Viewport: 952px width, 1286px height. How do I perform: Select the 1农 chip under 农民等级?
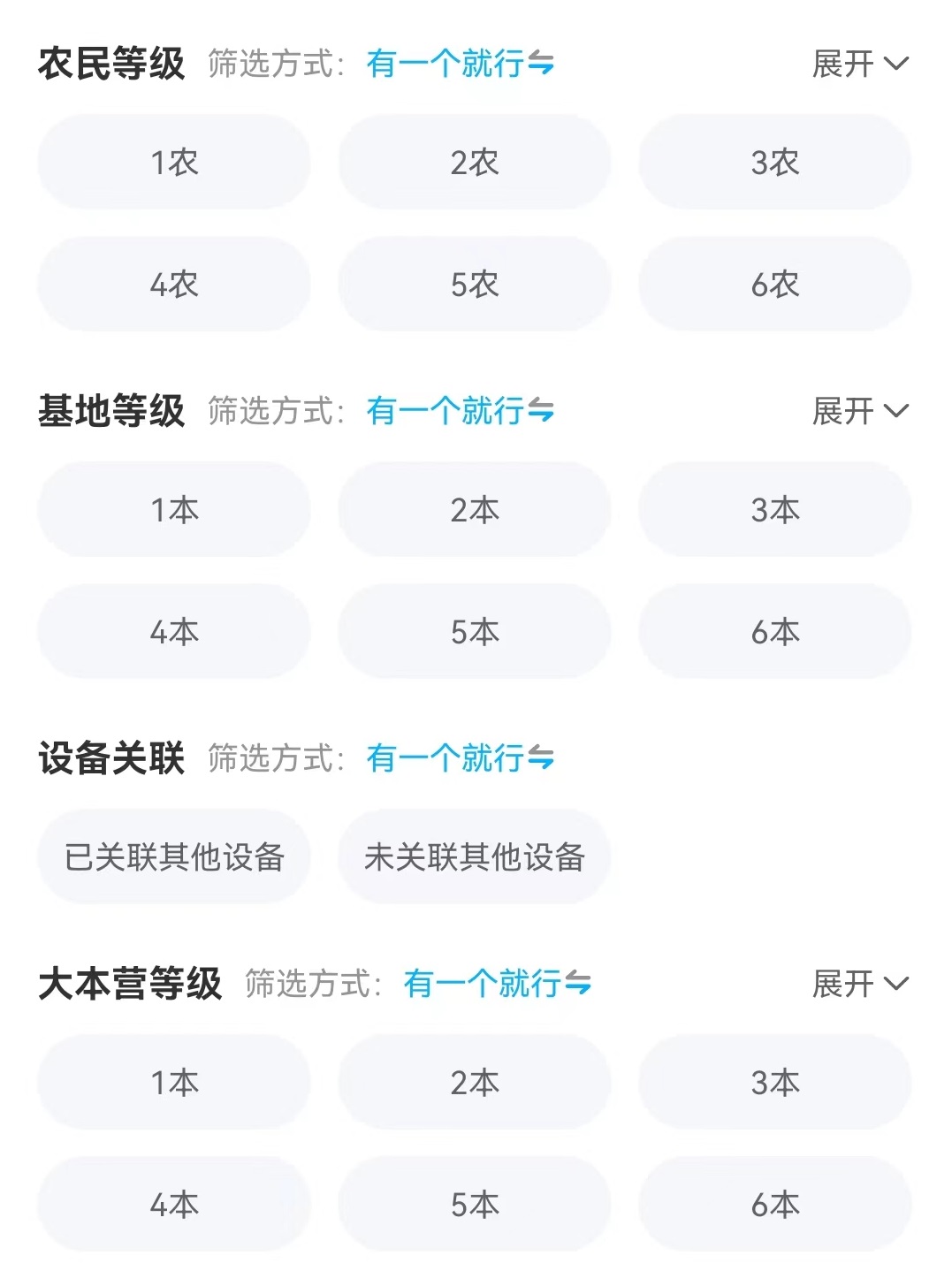click(174, 163)
